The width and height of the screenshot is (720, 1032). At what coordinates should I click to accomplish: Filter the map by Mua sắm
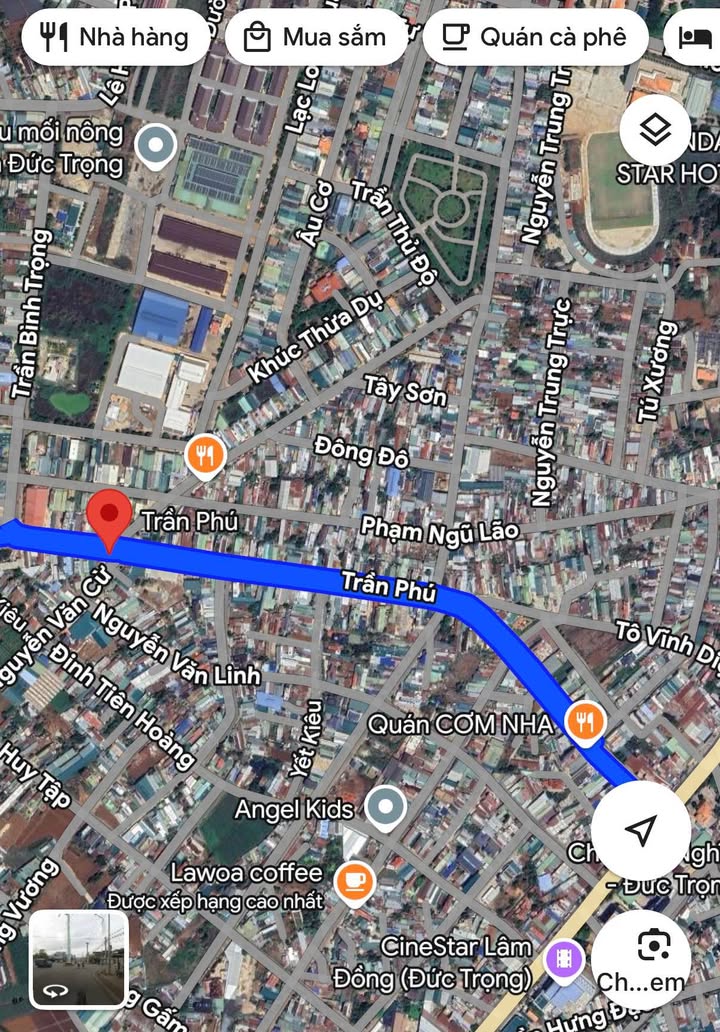(x=316, y=38)
